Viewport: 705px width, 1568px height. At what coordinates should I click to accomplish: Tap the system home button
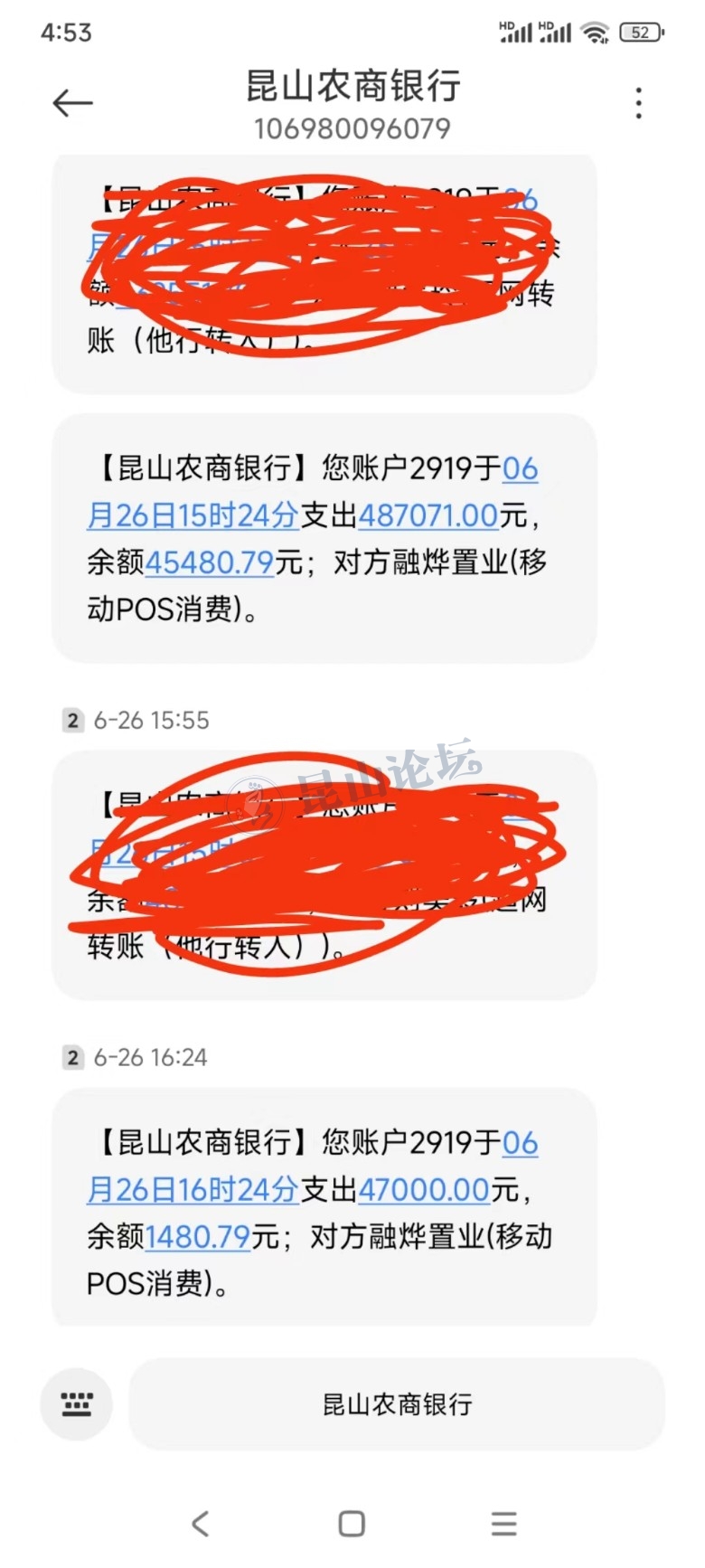point(352,1524)
